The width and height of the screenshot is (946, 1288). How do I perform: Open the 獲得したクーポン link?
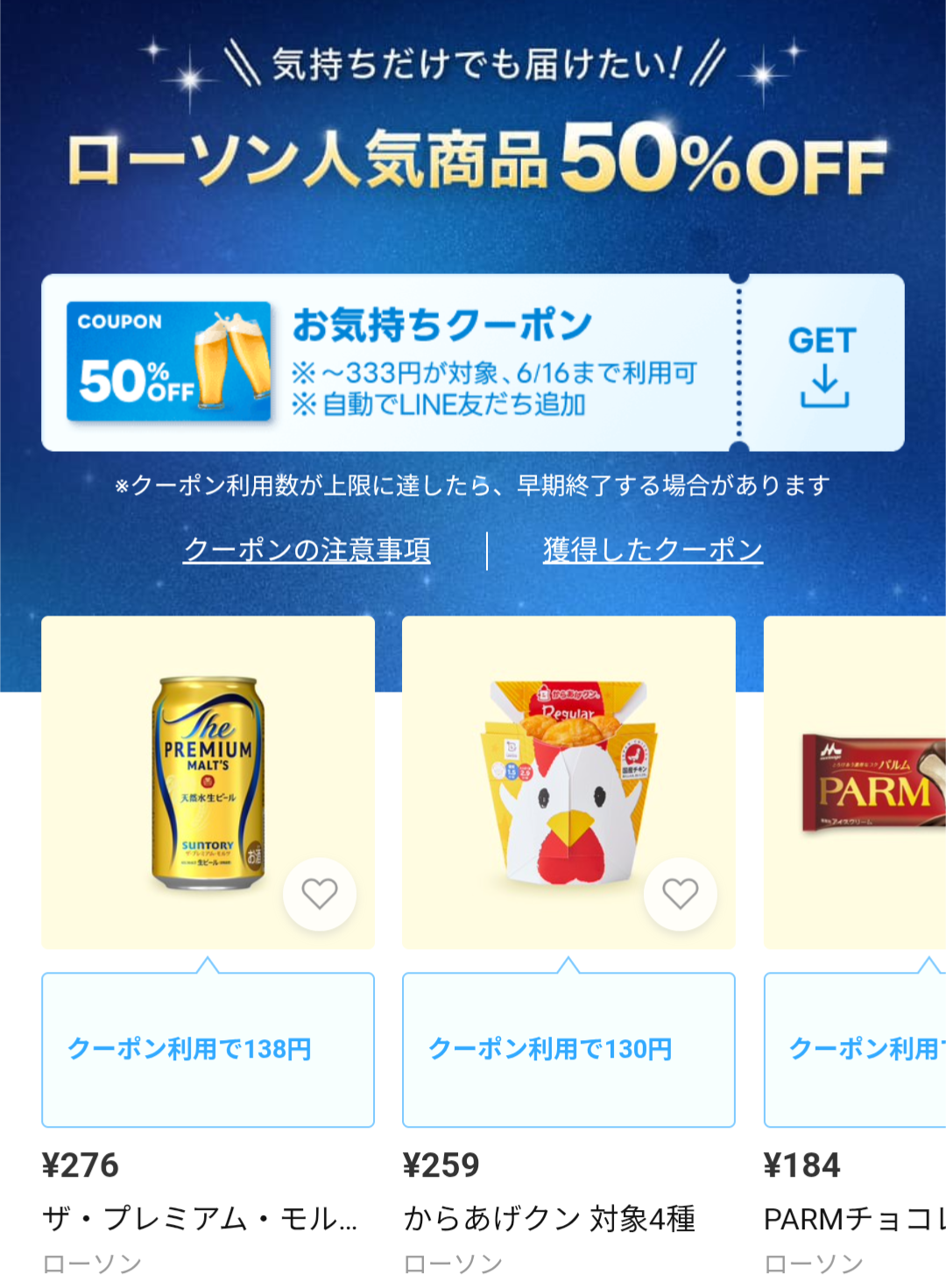(653, 550)
